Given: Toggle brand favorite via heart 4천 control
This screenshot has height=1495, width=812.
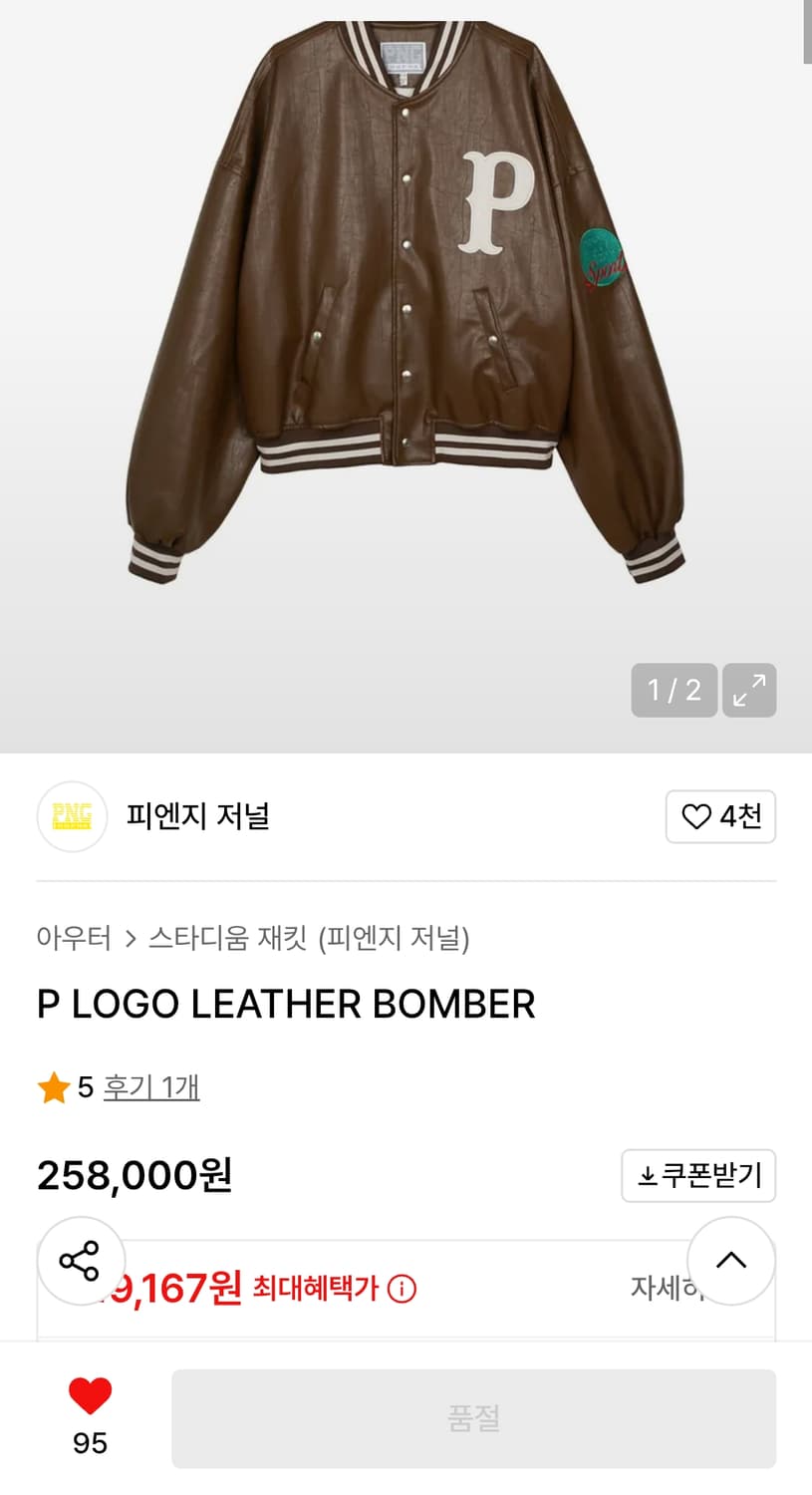Looking at the screenshot, I should pyautogui.click(x=720, y=816).
